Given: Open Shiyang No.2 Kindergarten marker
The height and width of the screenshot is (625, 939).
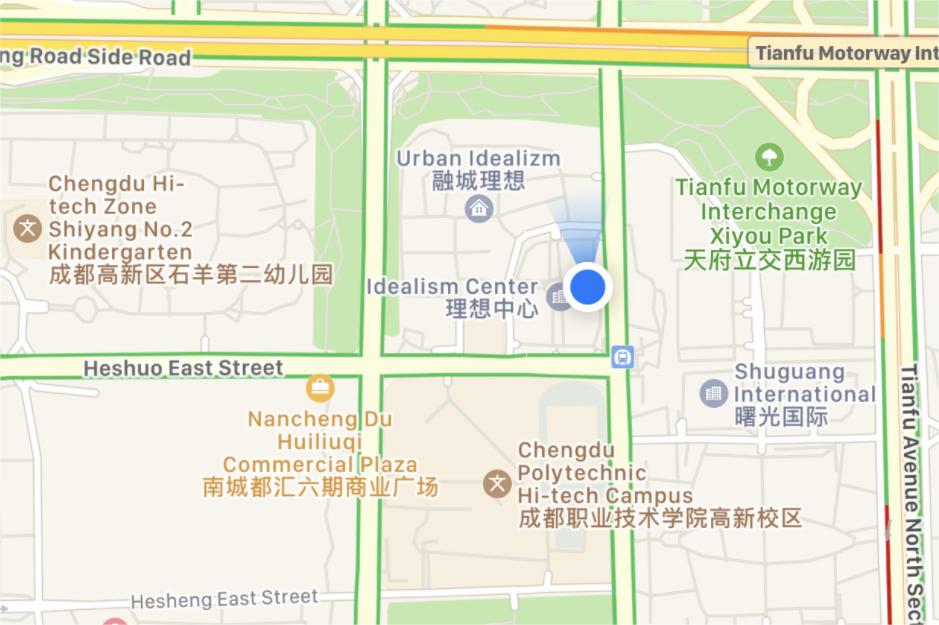Looking at the screenshot, I should 27,229.
